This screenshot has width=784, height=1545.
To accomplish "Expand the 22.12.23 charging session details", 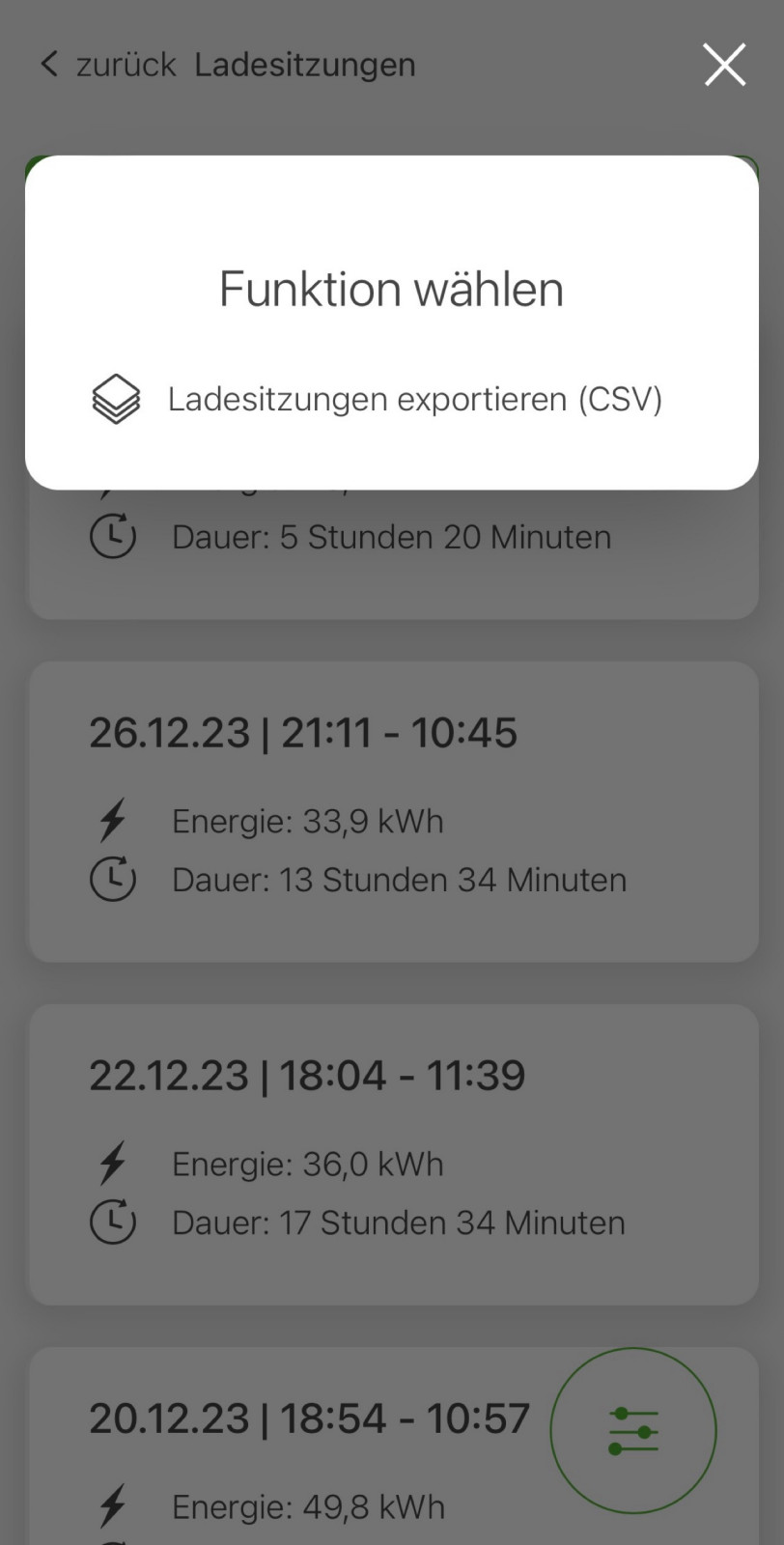I will tap(392, 1154).
